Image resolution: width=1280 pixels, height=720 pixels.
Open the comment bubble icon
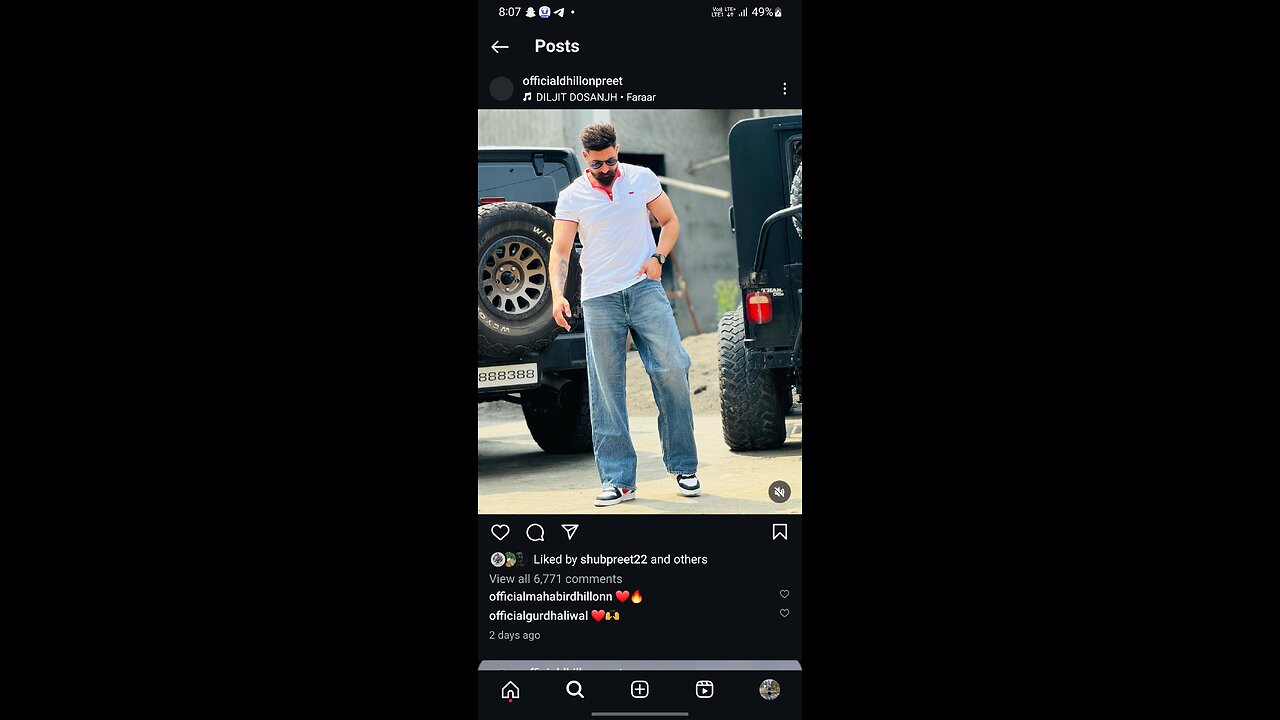tap(535, 532)
